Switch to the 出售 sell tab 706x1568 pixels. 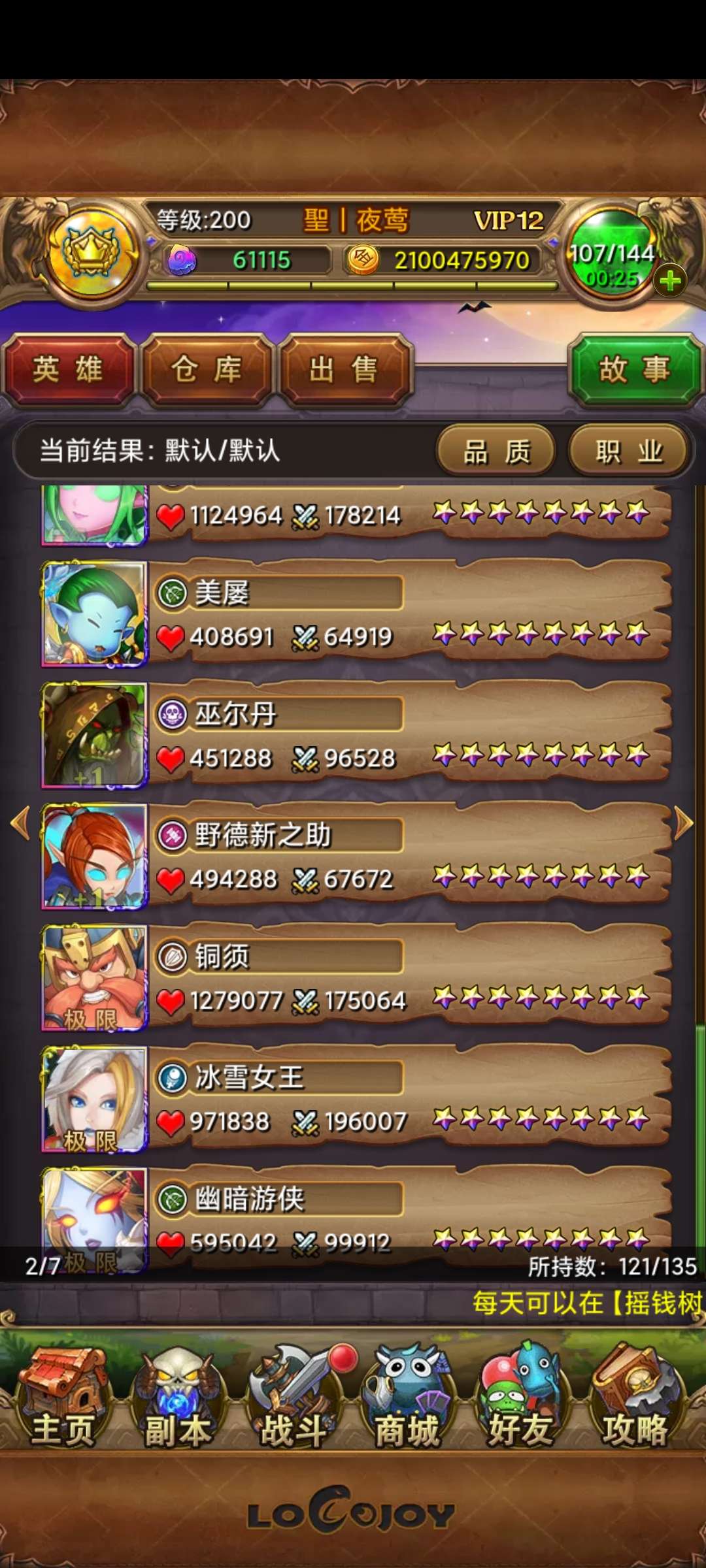345,370
